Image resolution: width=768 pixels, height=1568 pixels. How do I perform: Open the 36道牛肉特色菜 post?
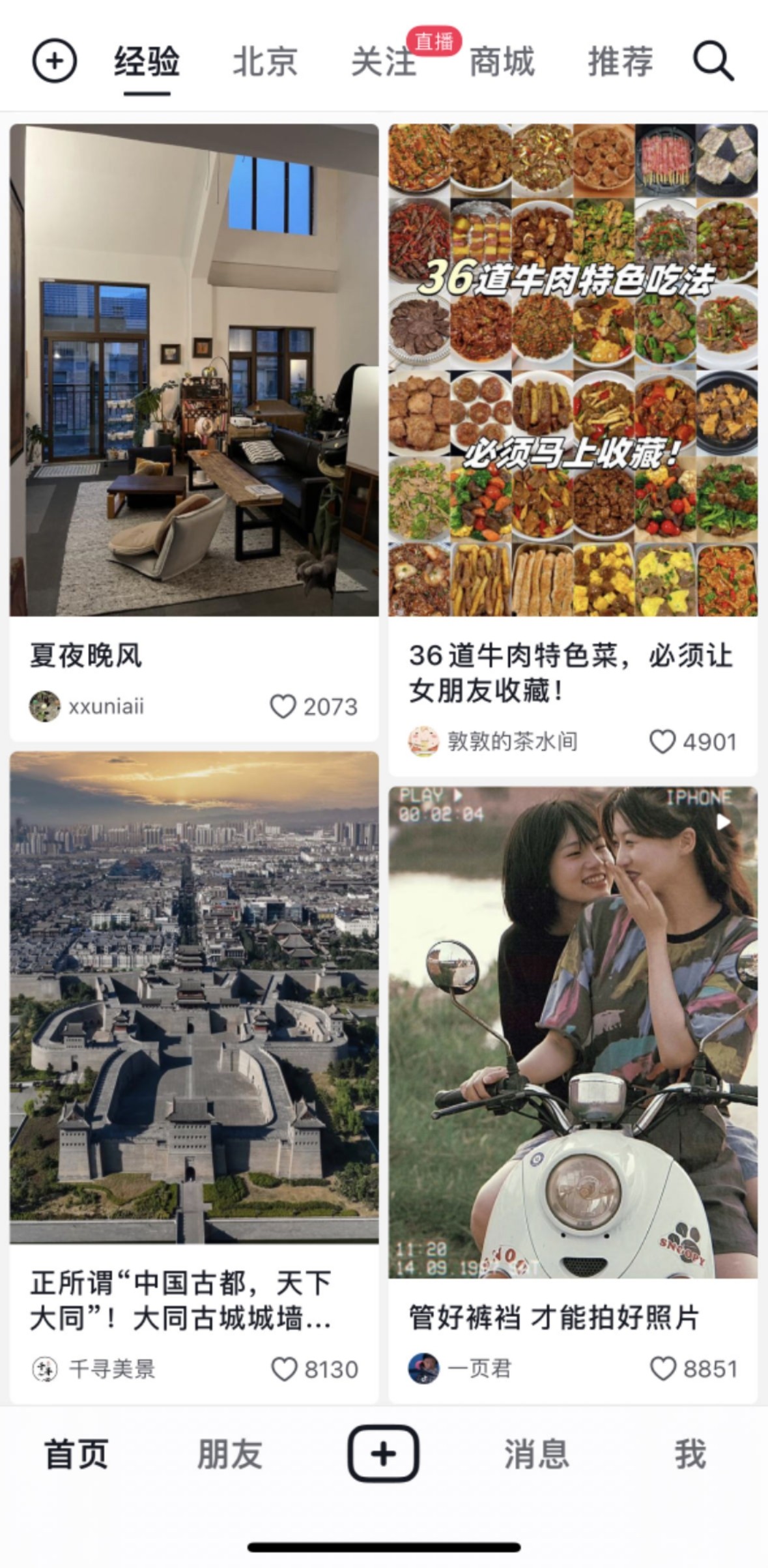(x=573, y=370)
